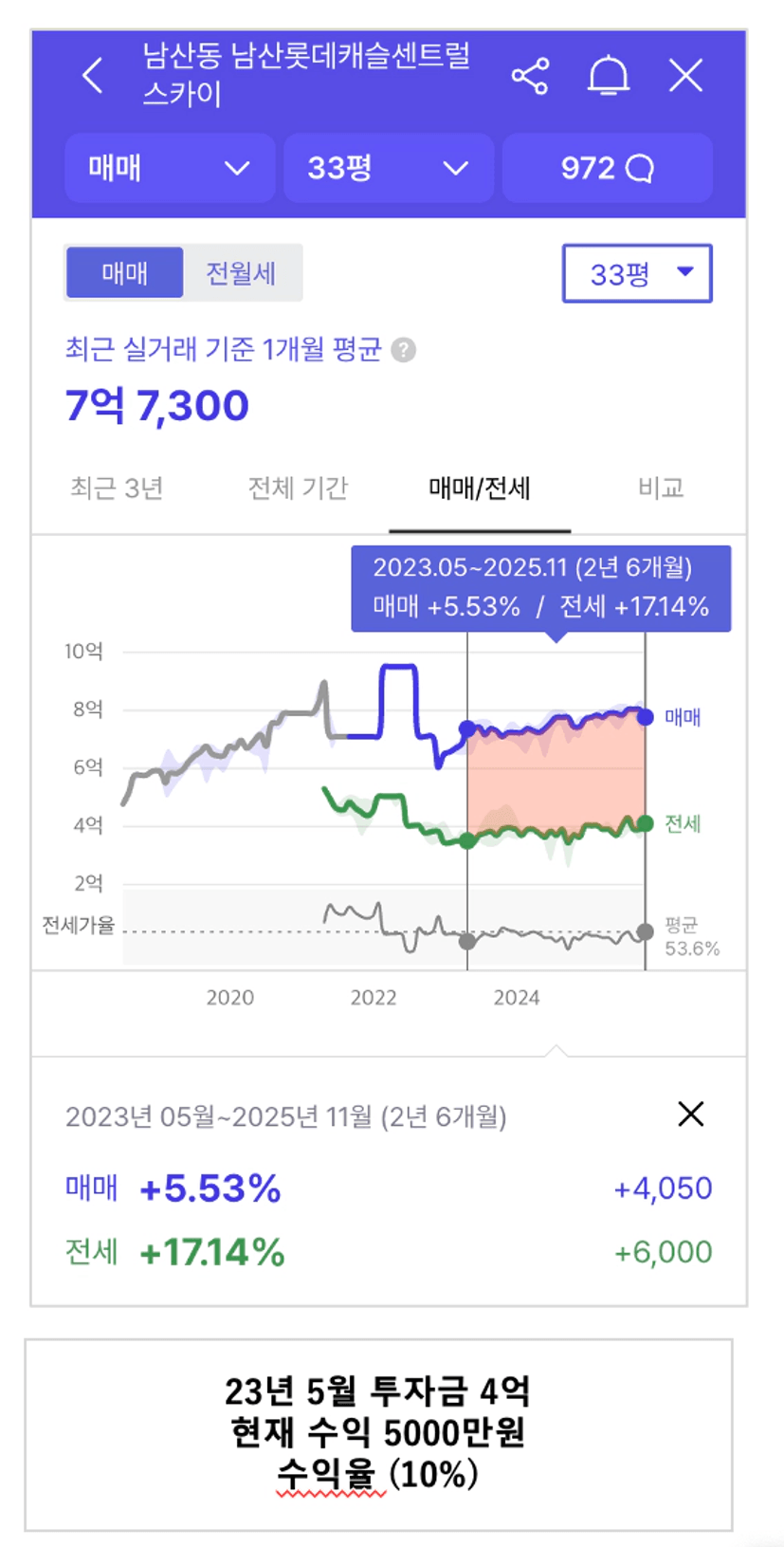Image resolution: width=784 pixels, height=1547 pixels.
Task: Tap the 972 search button
Action: tap(607, 168)
